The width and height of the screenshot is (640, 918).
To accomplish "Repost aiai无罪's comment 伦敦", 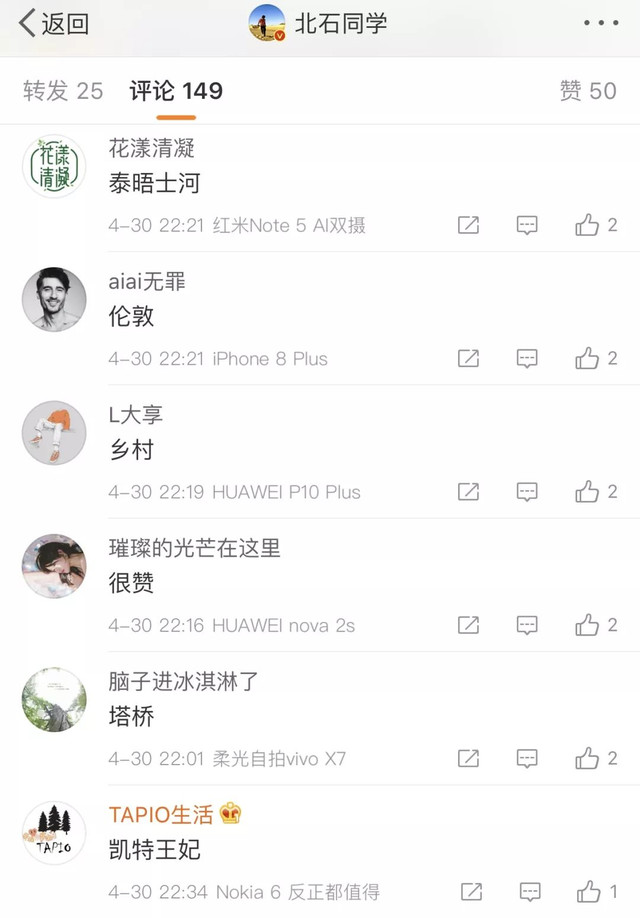I will (468, 358).
